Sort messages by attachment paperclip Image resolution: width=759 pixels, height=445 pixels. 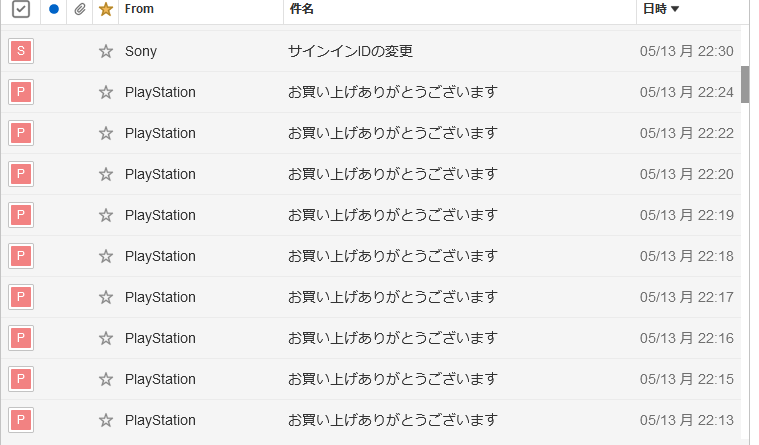(80, 9)
